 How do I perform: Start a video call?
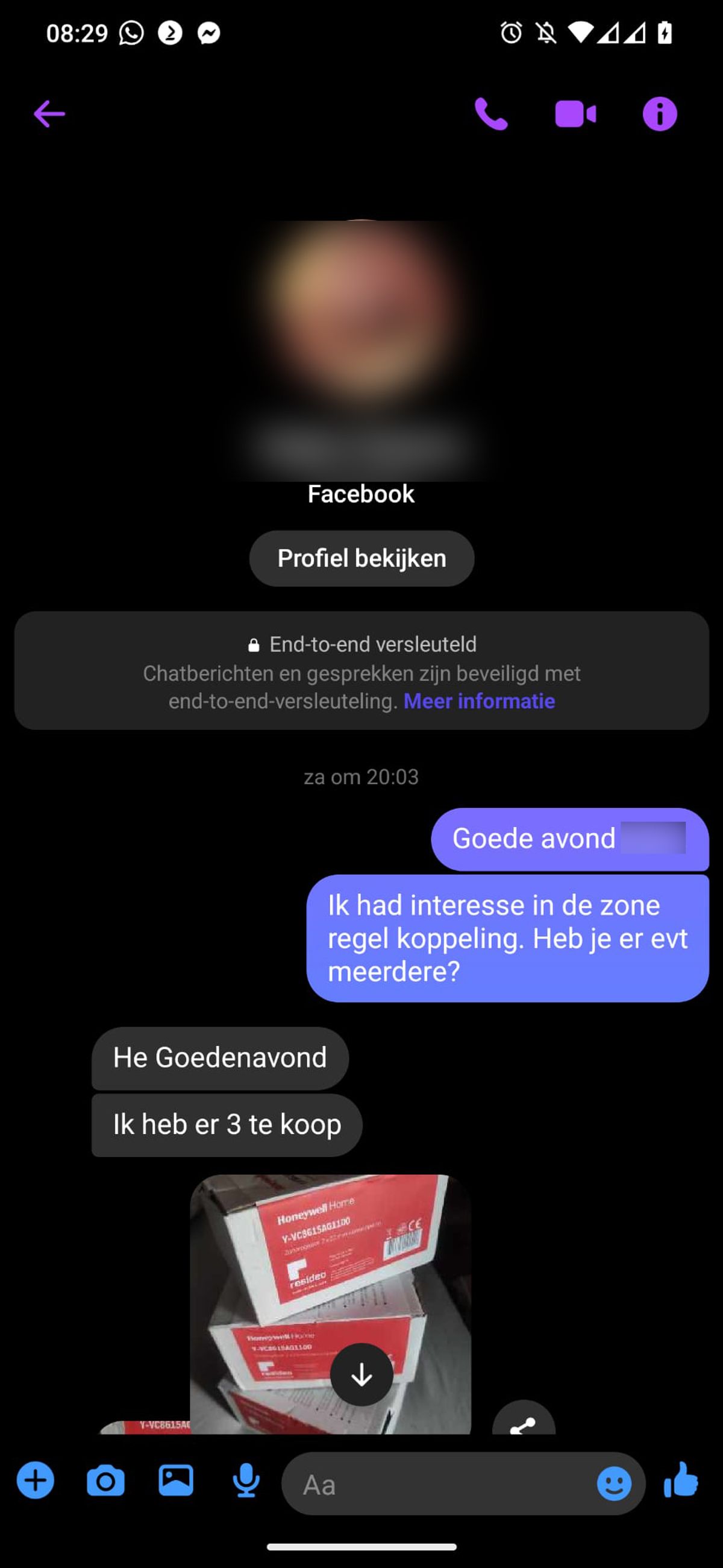[575, 114]
